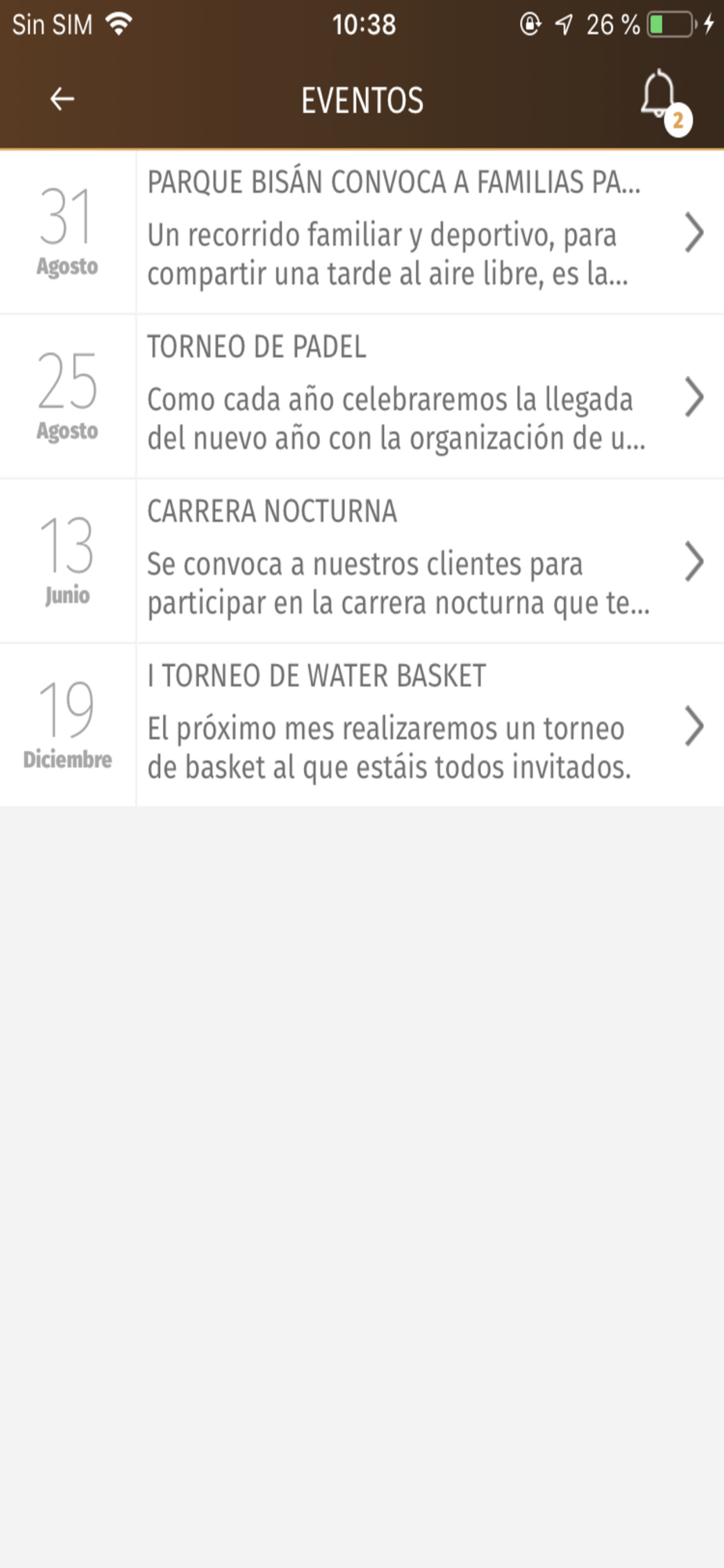Open the notifications bell
The height and width of the screenshot is (1568, 724).
pyautogui.click(x=664, y=102)
